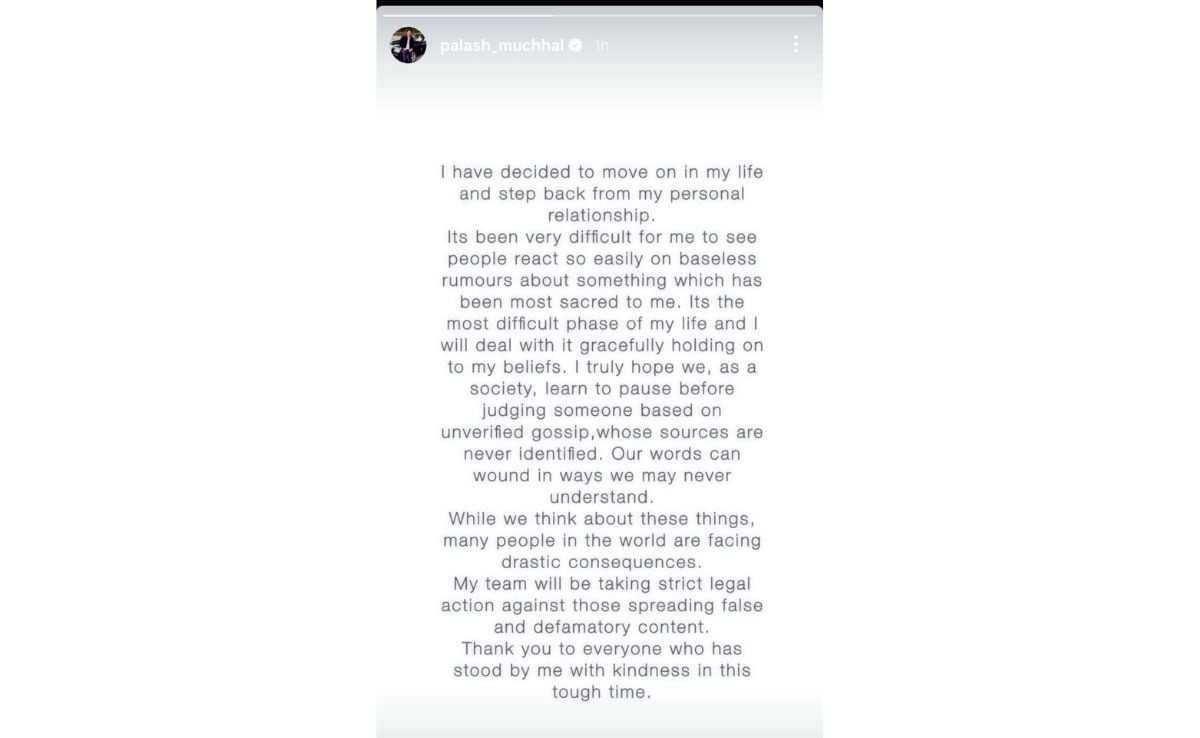Open the palash_muchhal profile picture
The image size is (1200, 738).
pos(408,45)
